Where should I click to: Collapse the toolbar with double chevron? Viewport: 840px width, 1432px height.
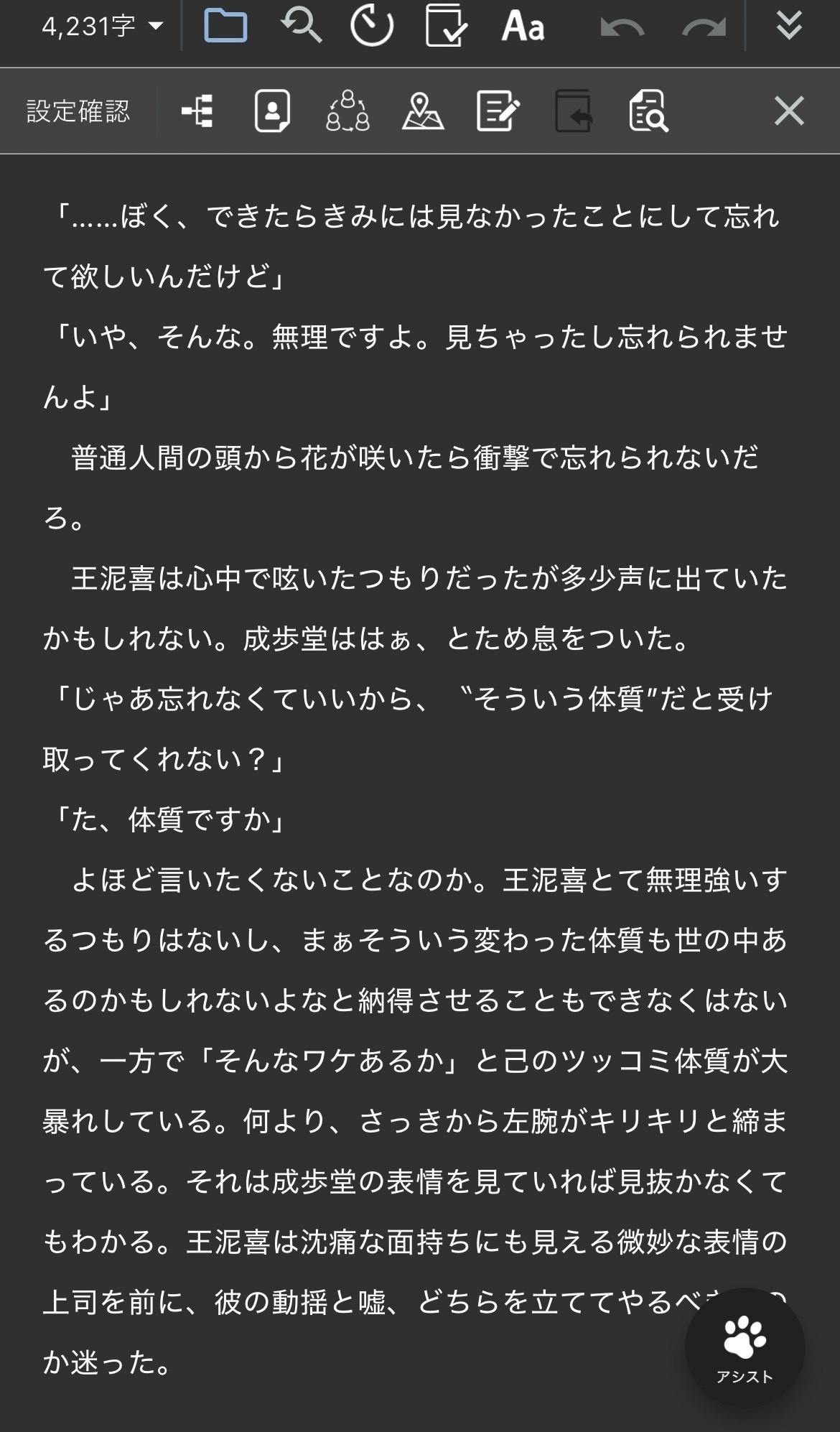(x=789, y=27)
